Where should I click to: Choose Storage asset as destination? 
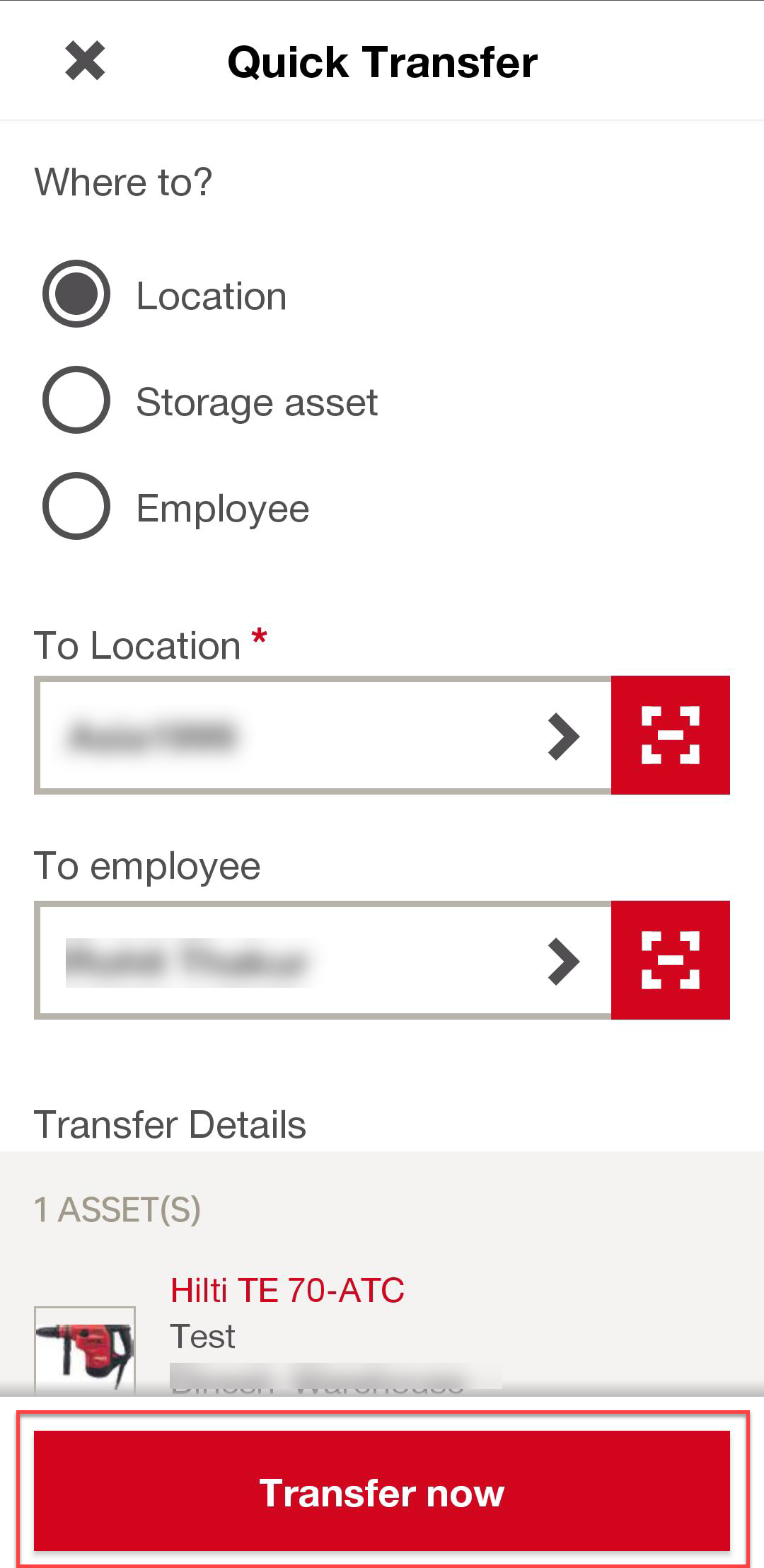76,400
